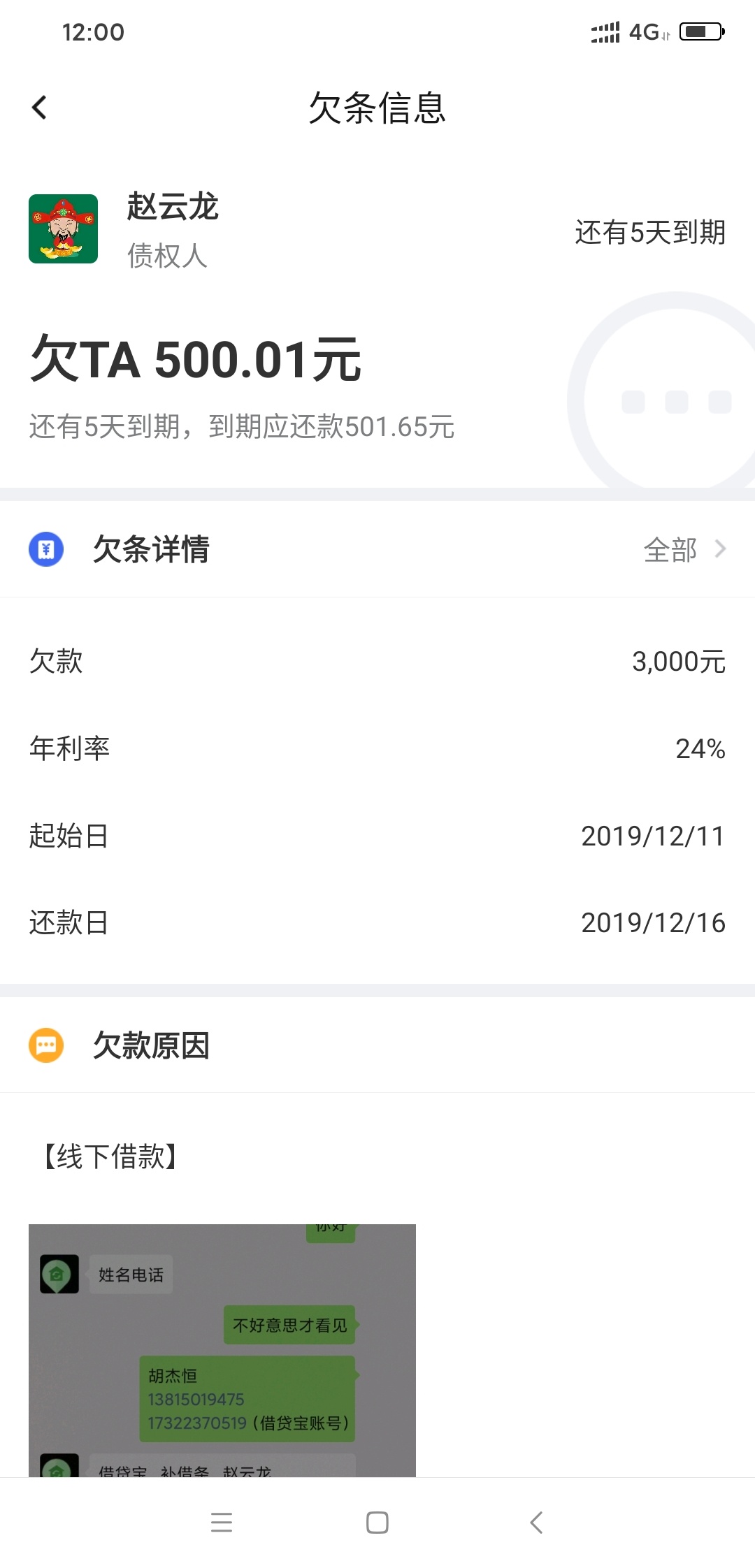Go back from the 欠条信息 page
755x1568 pixels.
click(40, 108)
